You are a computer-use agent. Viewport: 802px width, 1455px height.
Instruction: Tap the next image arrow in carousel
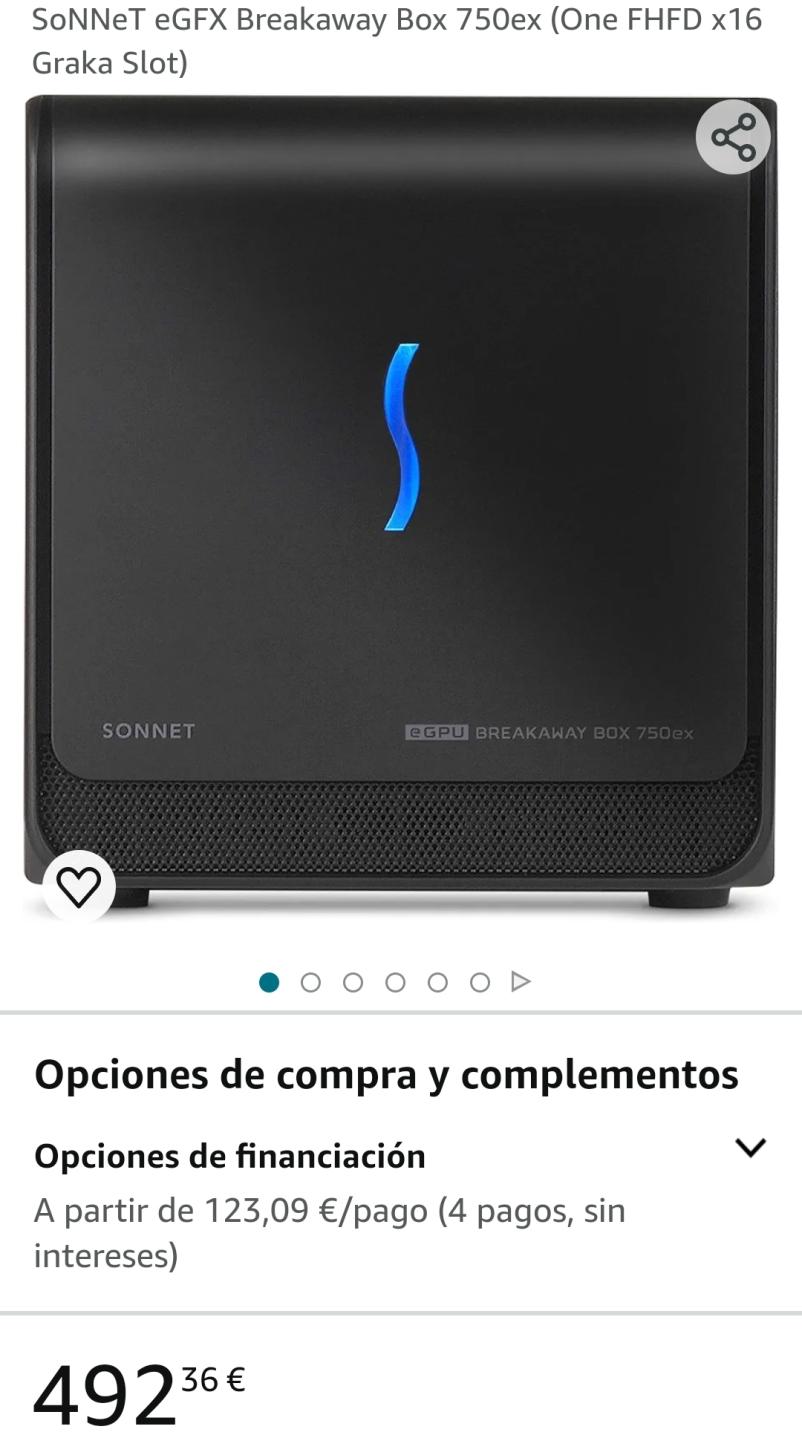pyautogui.click(x=520, y=982)
